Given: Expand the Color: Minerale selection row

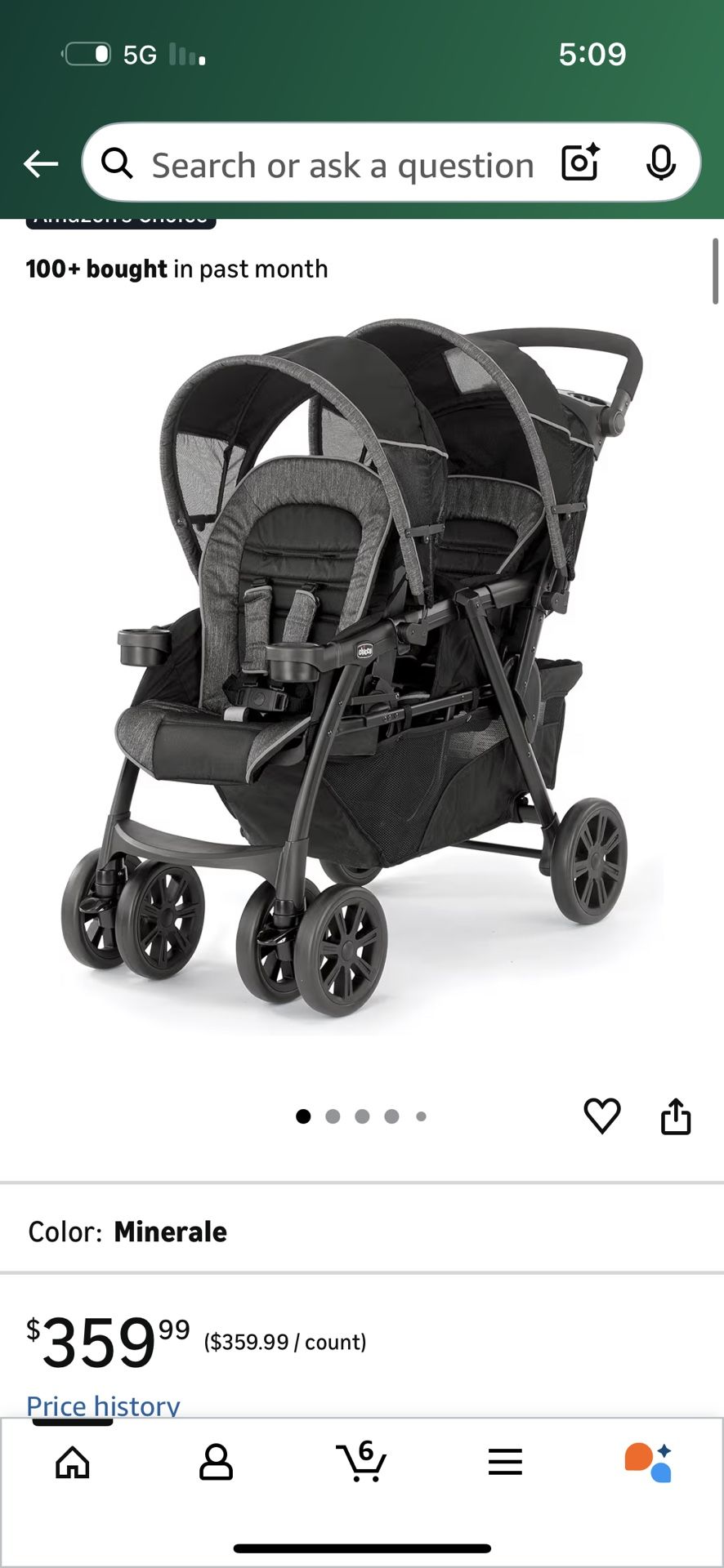Looking at the screenshot, I should pos(362,1232).
